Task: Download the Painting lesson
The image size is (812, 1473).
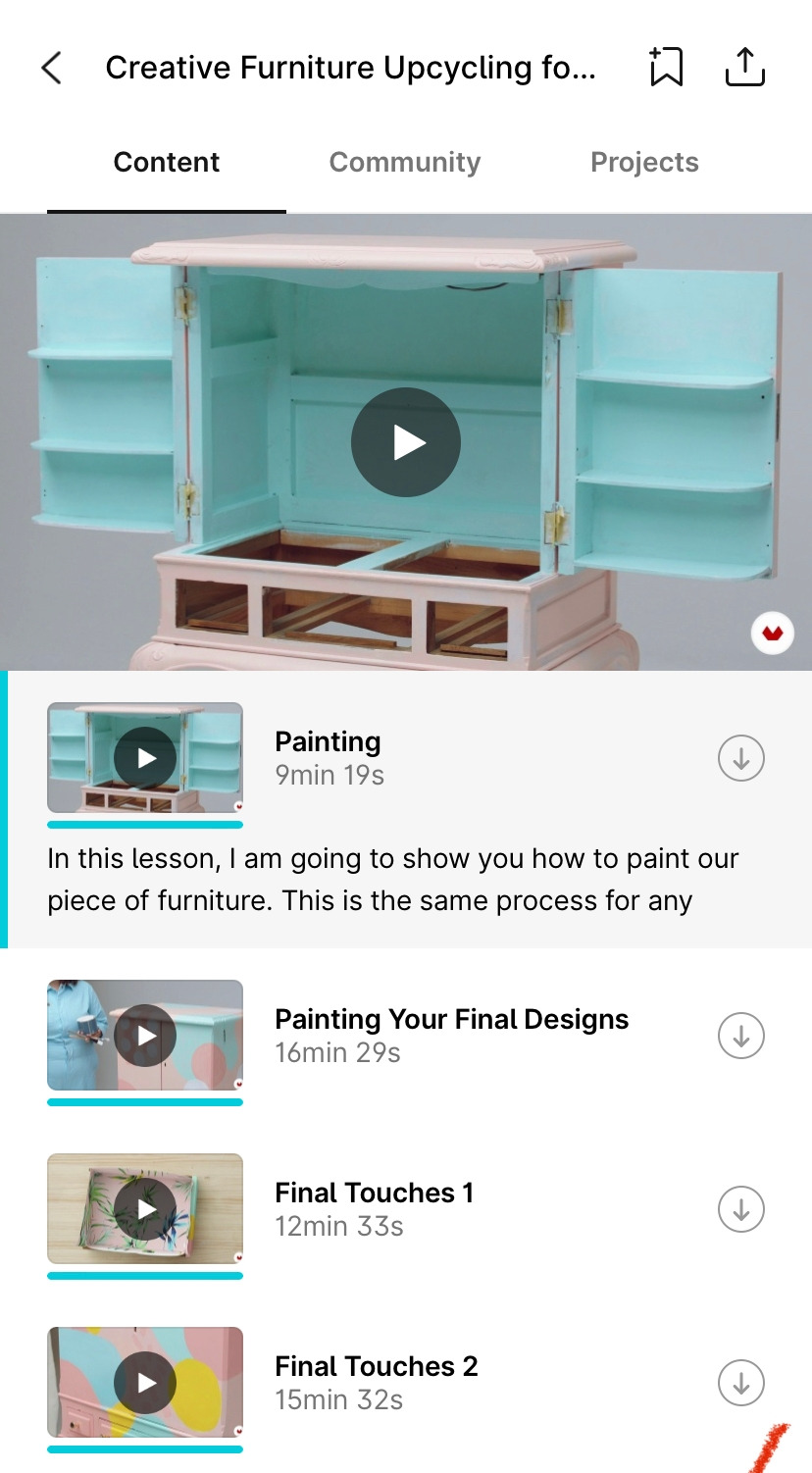Action: 741,758
